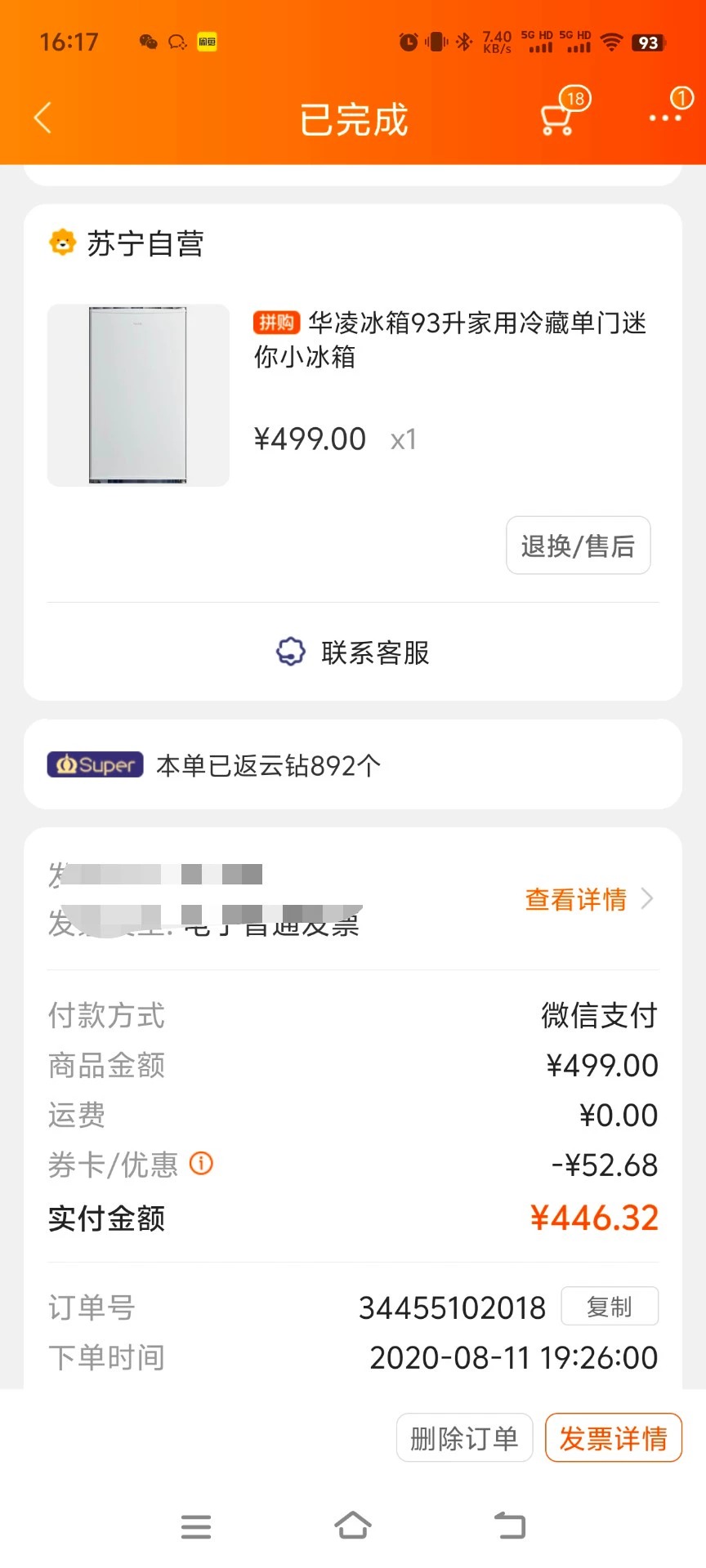The width and height of the screenshot is (706, 1568).
Task: Tap the info icon next to 券卡/优惠
Action: (x=200, y=1163)
